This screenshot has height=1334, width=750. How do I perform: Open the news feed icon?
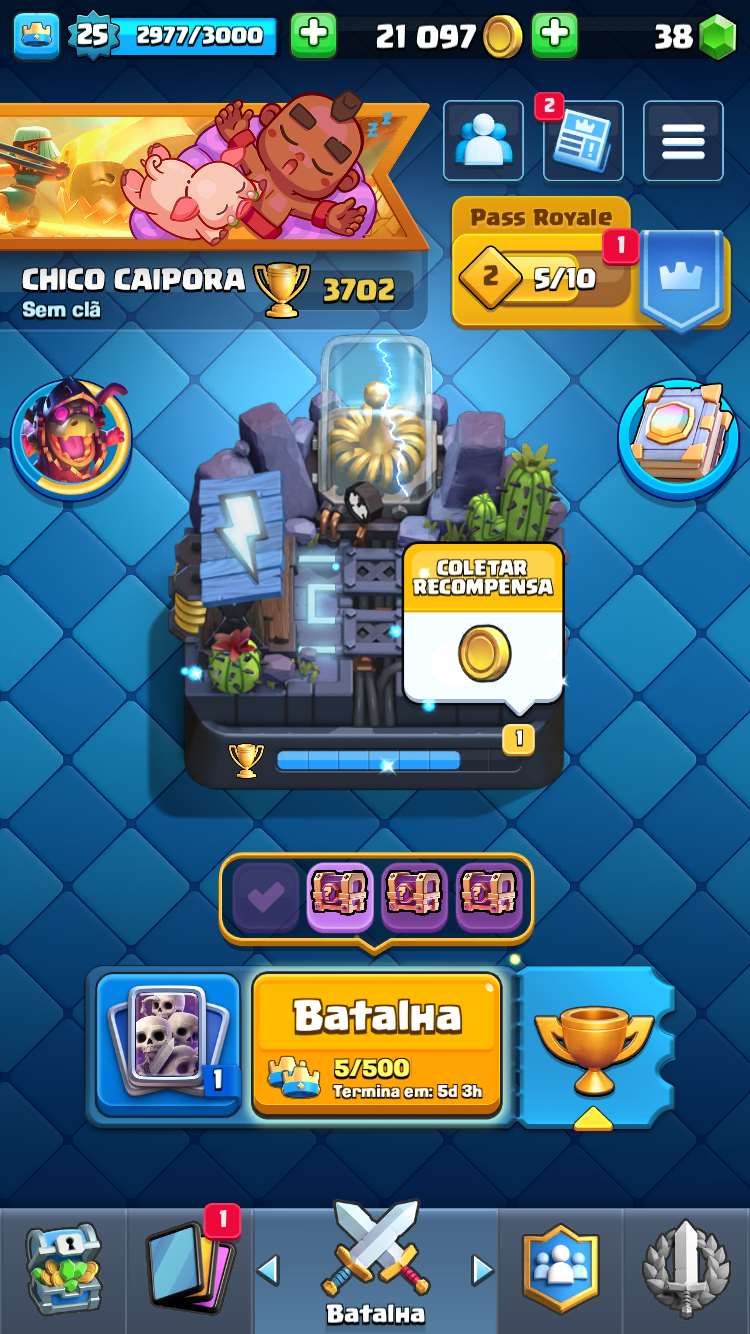[583, 141]
